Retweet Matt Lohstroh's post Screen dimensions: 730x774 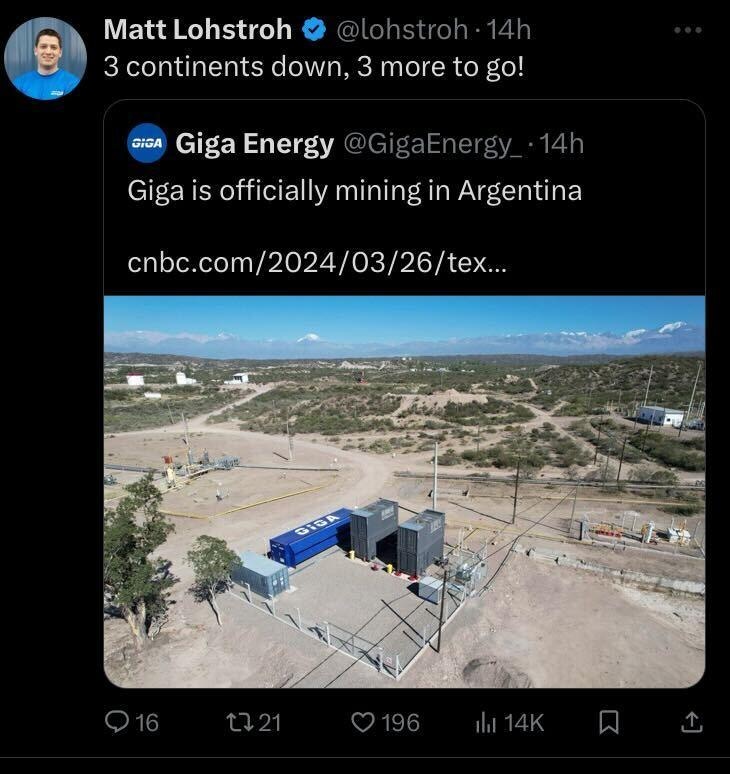(241, 721)
